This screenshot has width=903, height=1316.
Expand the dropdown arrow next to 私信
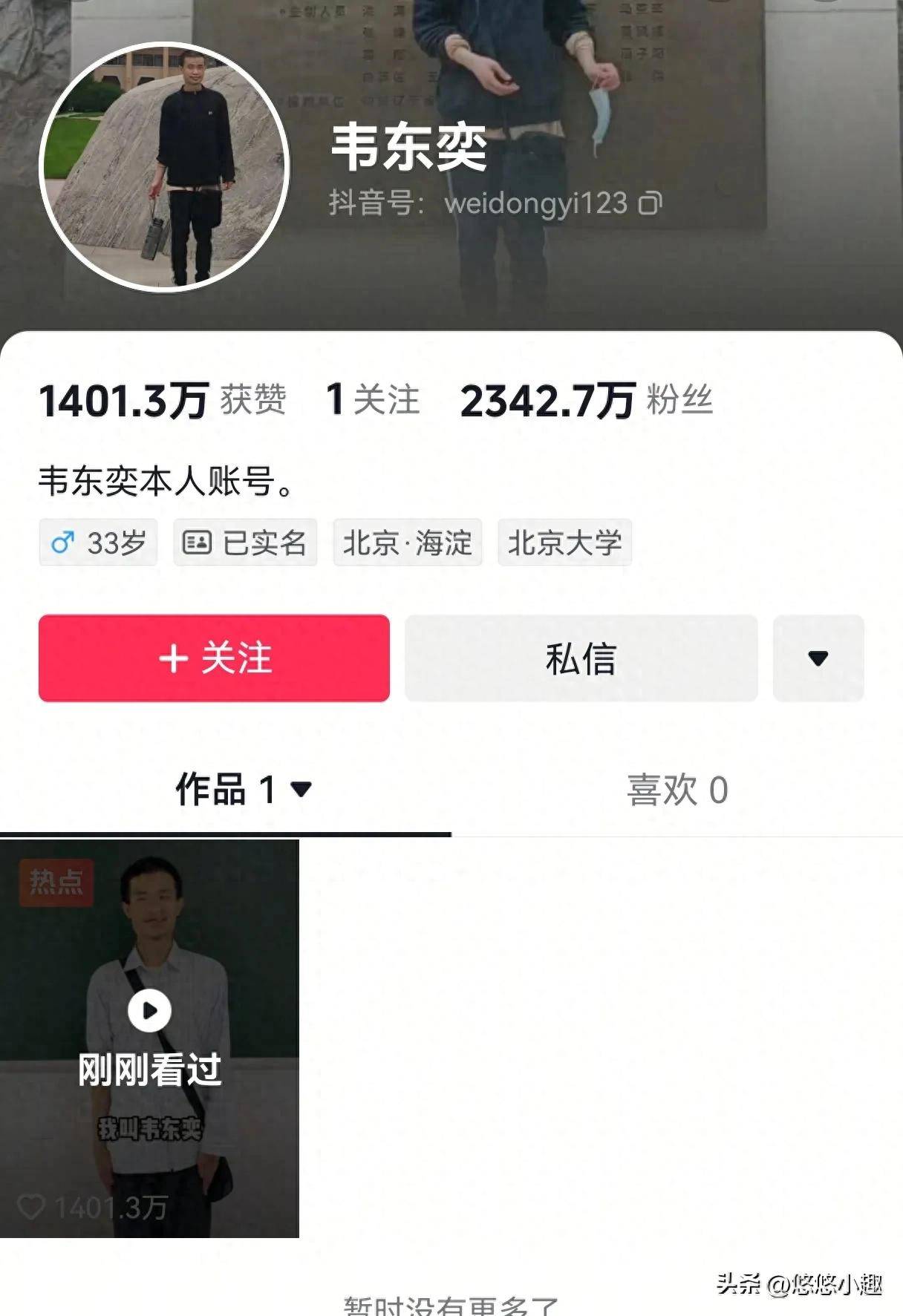(x=818, y=658)
